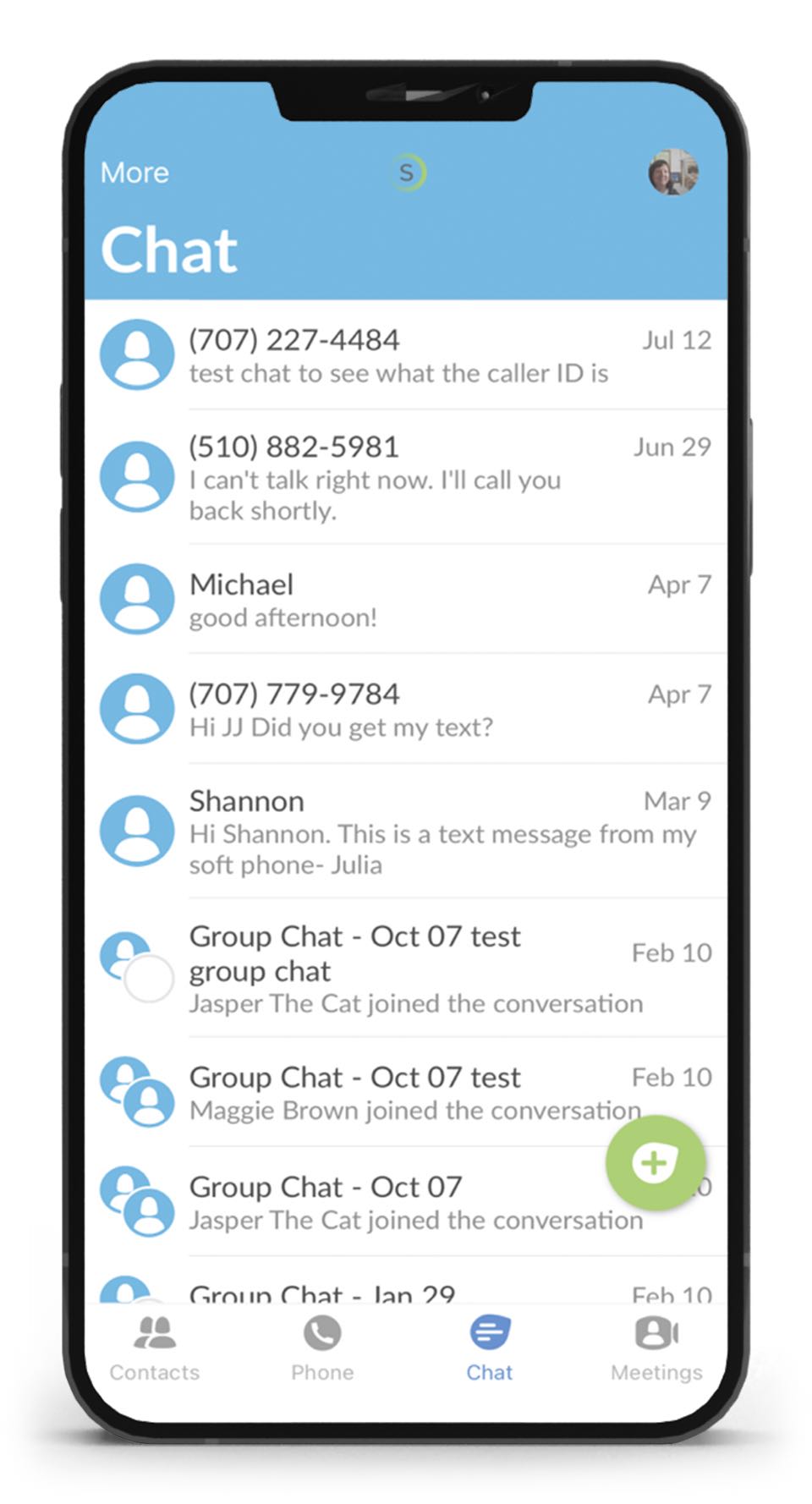Tap the Chat bubble icon in bottom bar

[x=489, y=1332]
